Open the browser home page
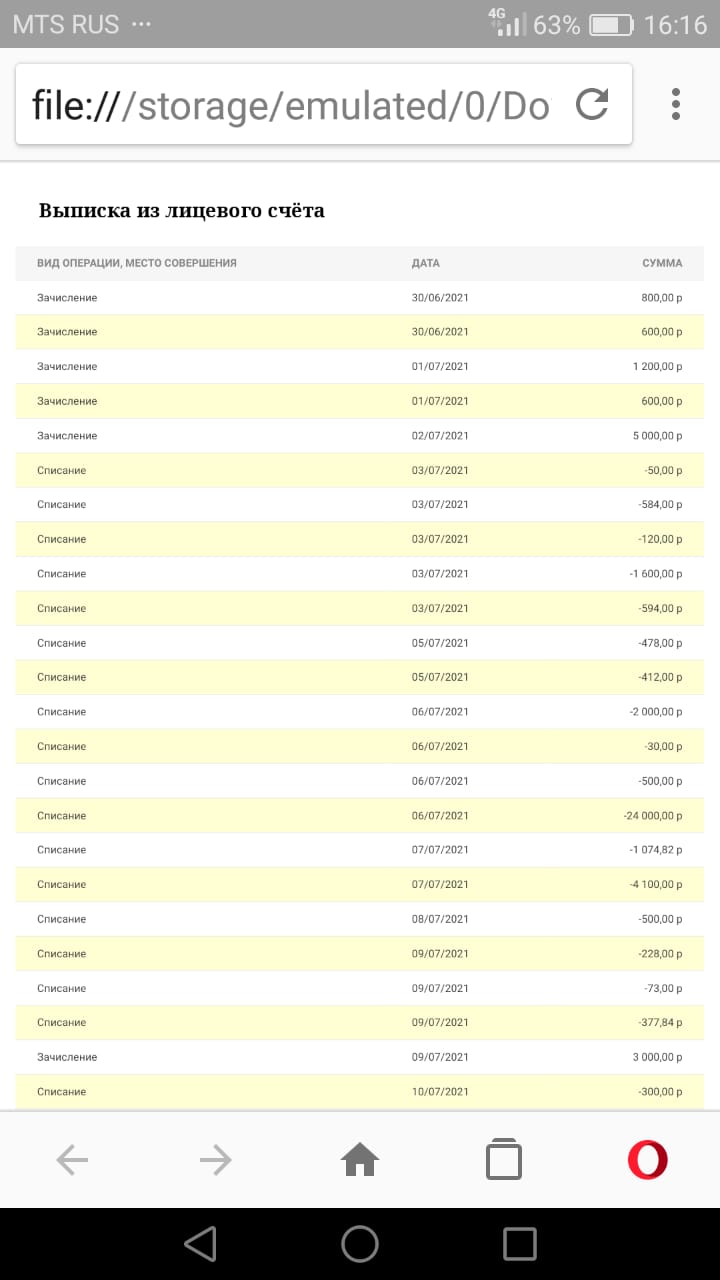The image size is (720, 1280). pos(360,1160)
